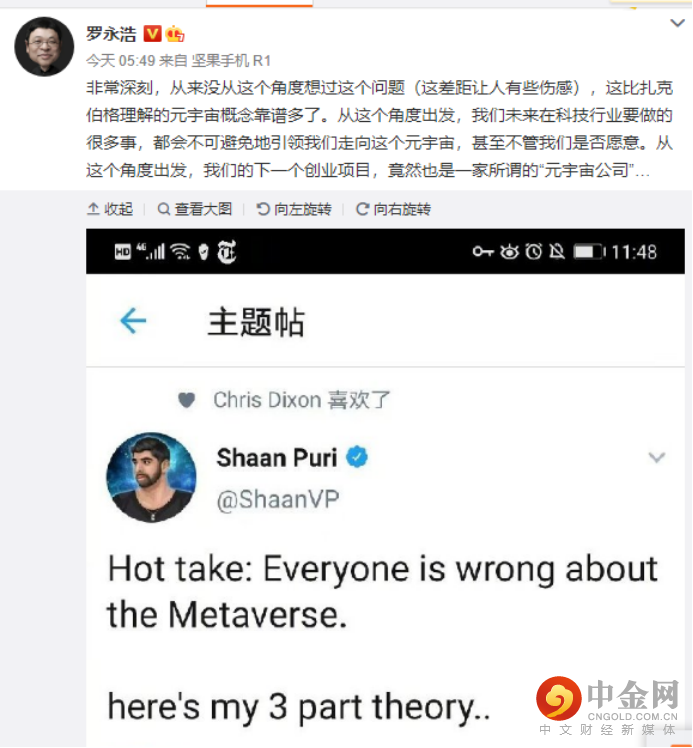The height and width of the screenshot is (748, 693).
Task: View the full-size image via 查看大图
Action: (195, 209)
